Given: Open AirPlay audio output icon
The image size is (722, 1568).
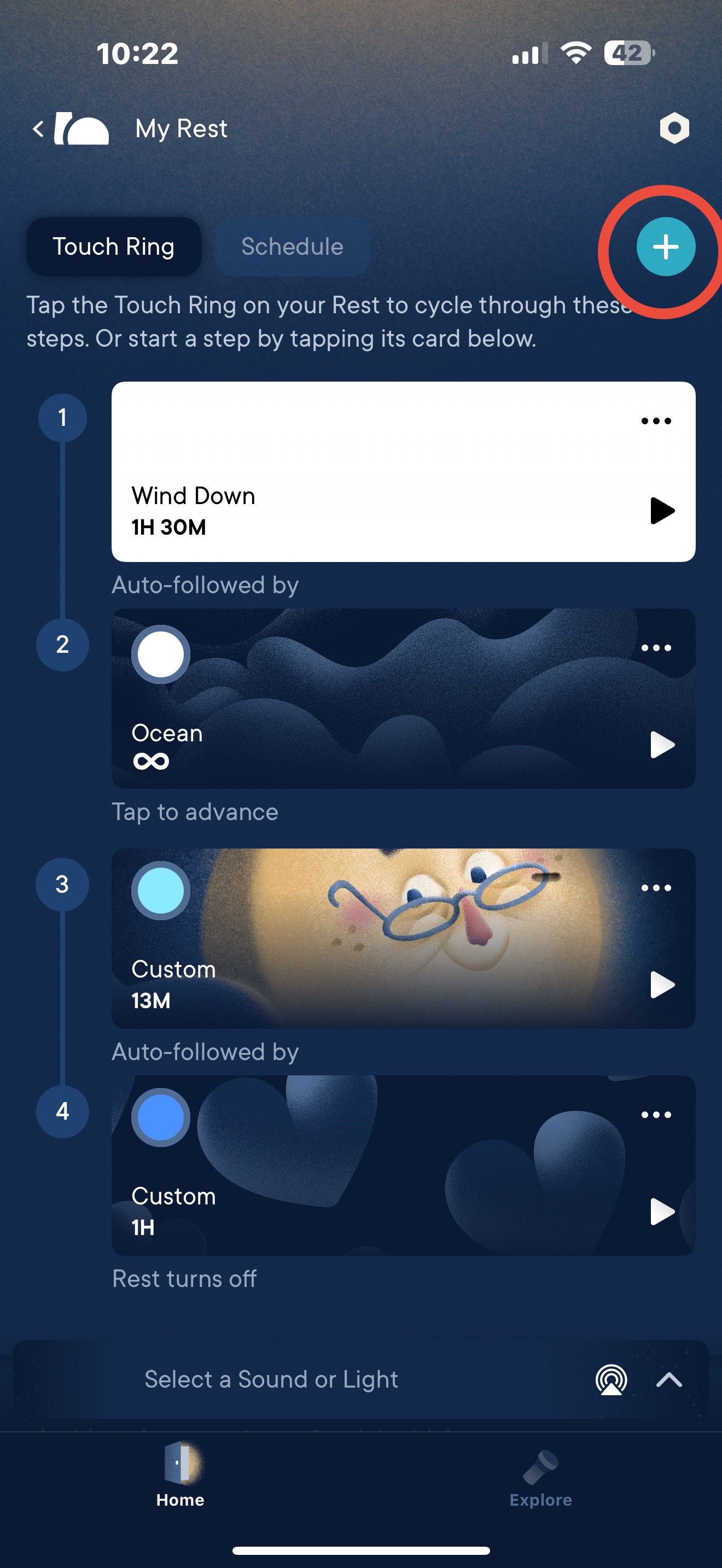Looking at the screenshot, I should [611, 1379].
